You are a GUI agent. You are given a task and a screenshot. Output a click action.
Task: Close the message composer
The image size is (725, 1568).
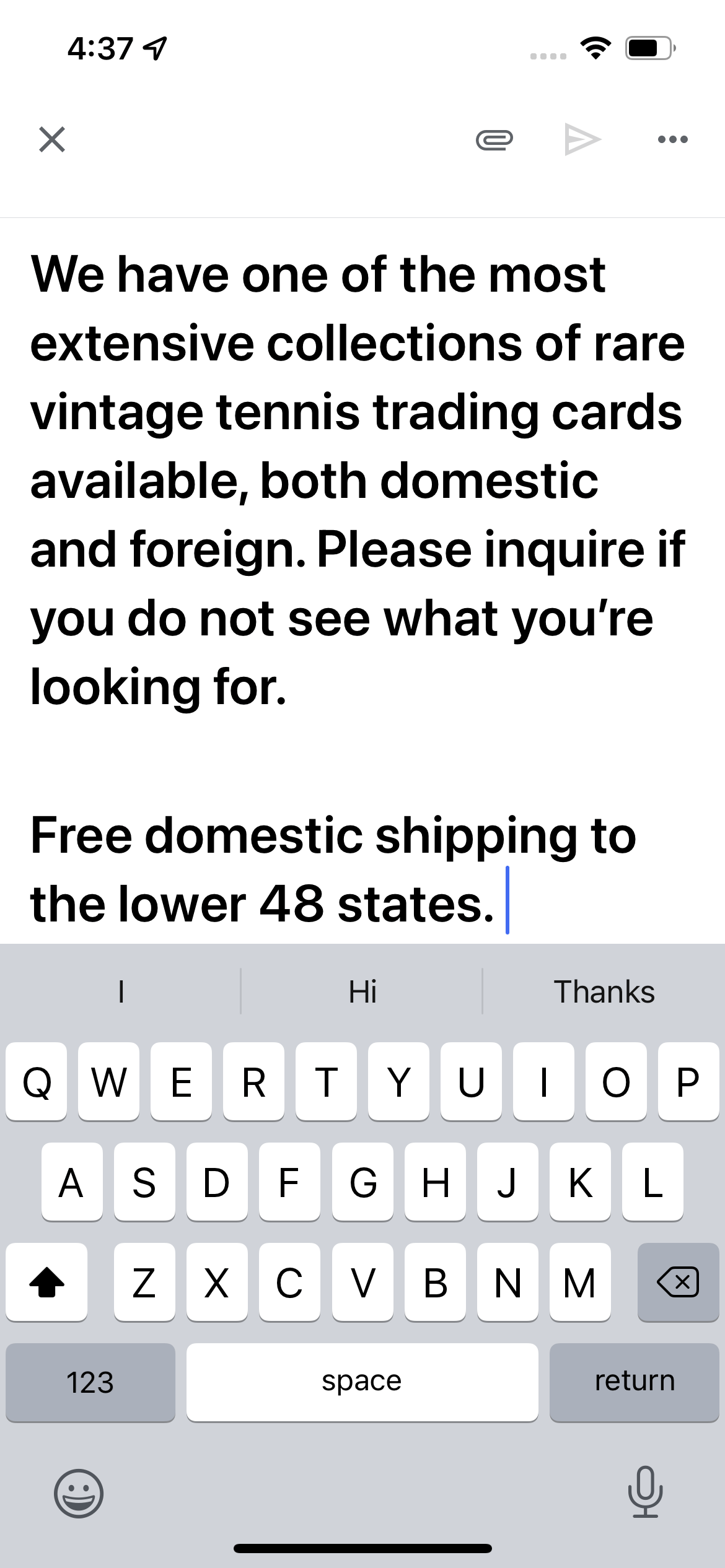point(52,139)
